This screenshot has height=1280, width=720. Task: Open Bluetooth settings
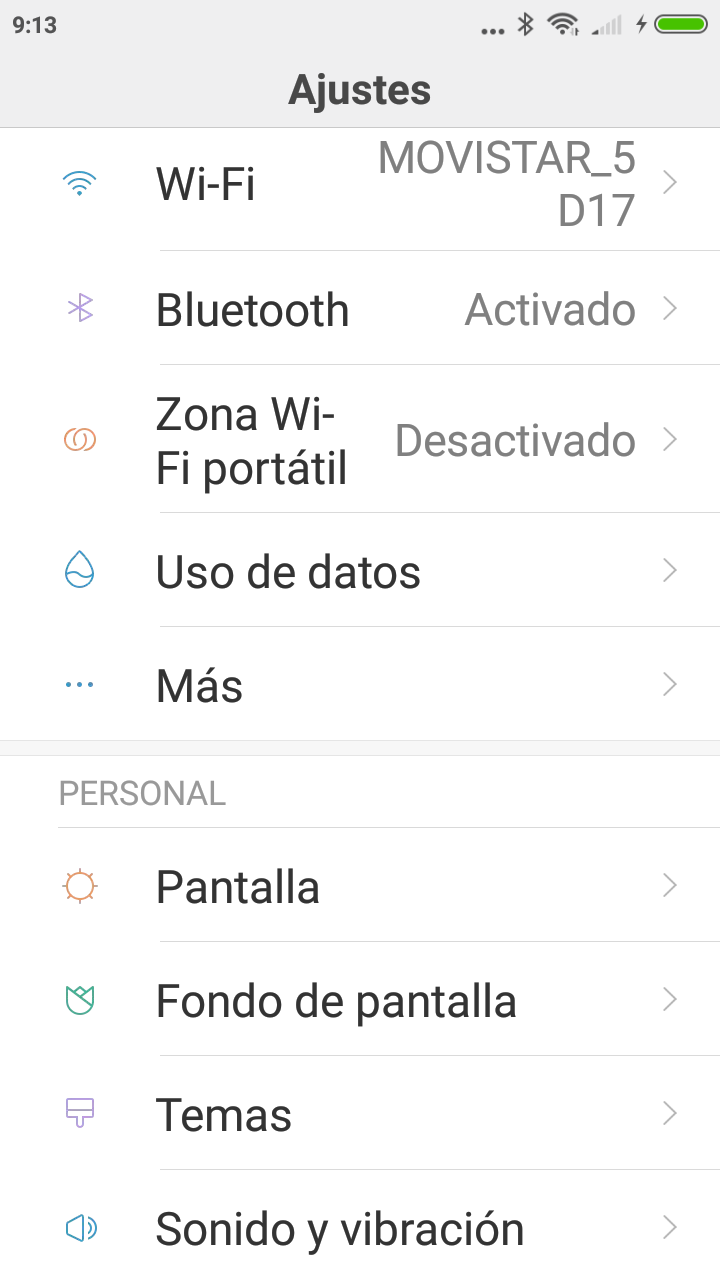coord(360,310)
